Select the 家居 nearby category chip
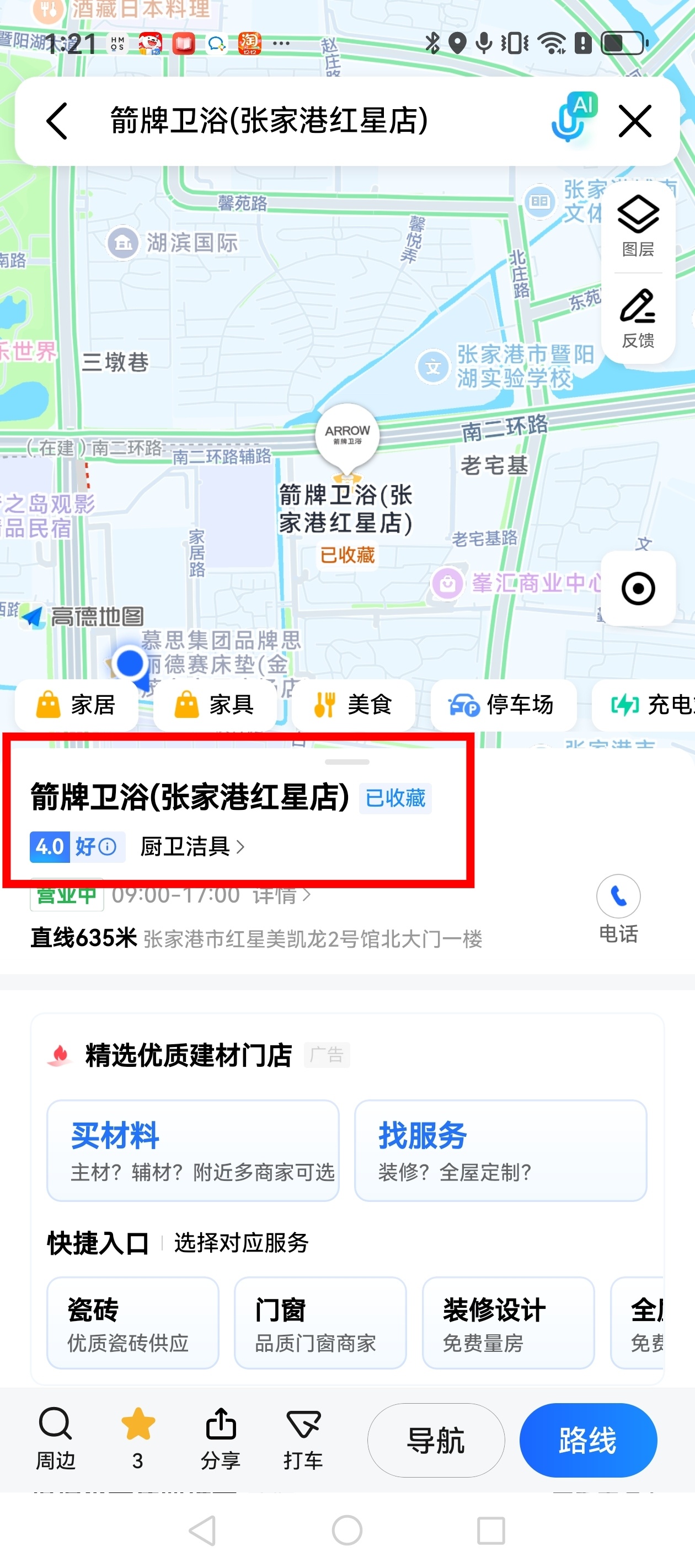695x1568 pixels. pyautogui.click(x=77, y=705)
